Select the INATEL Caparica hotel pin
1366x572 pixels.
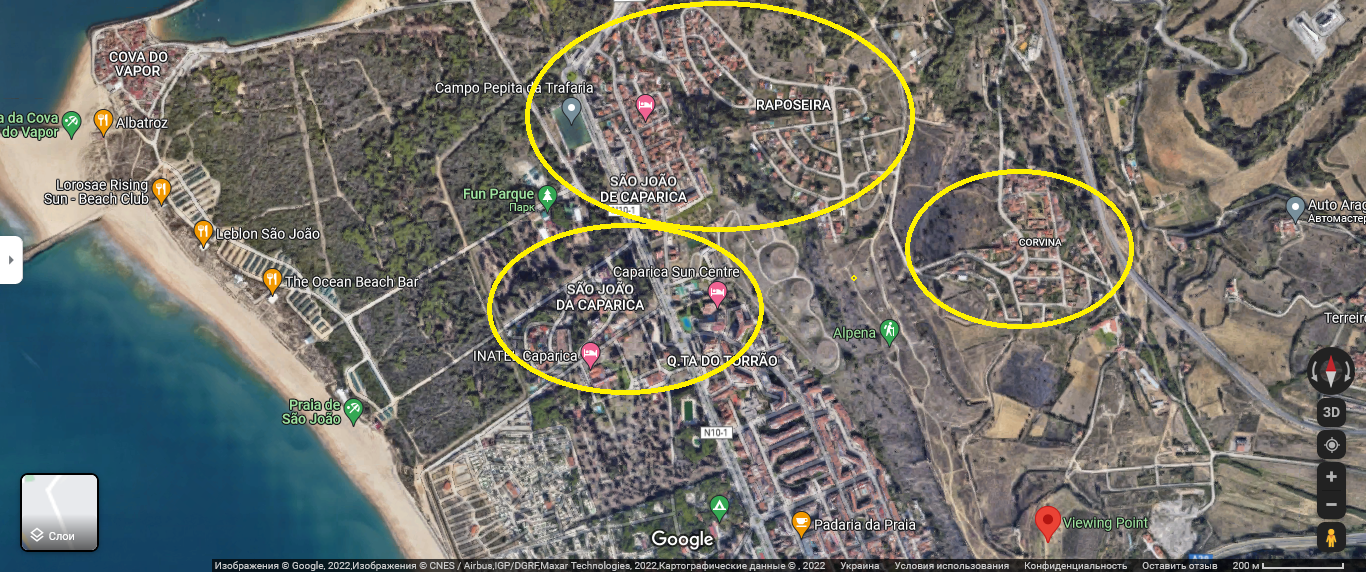[590, 354]
